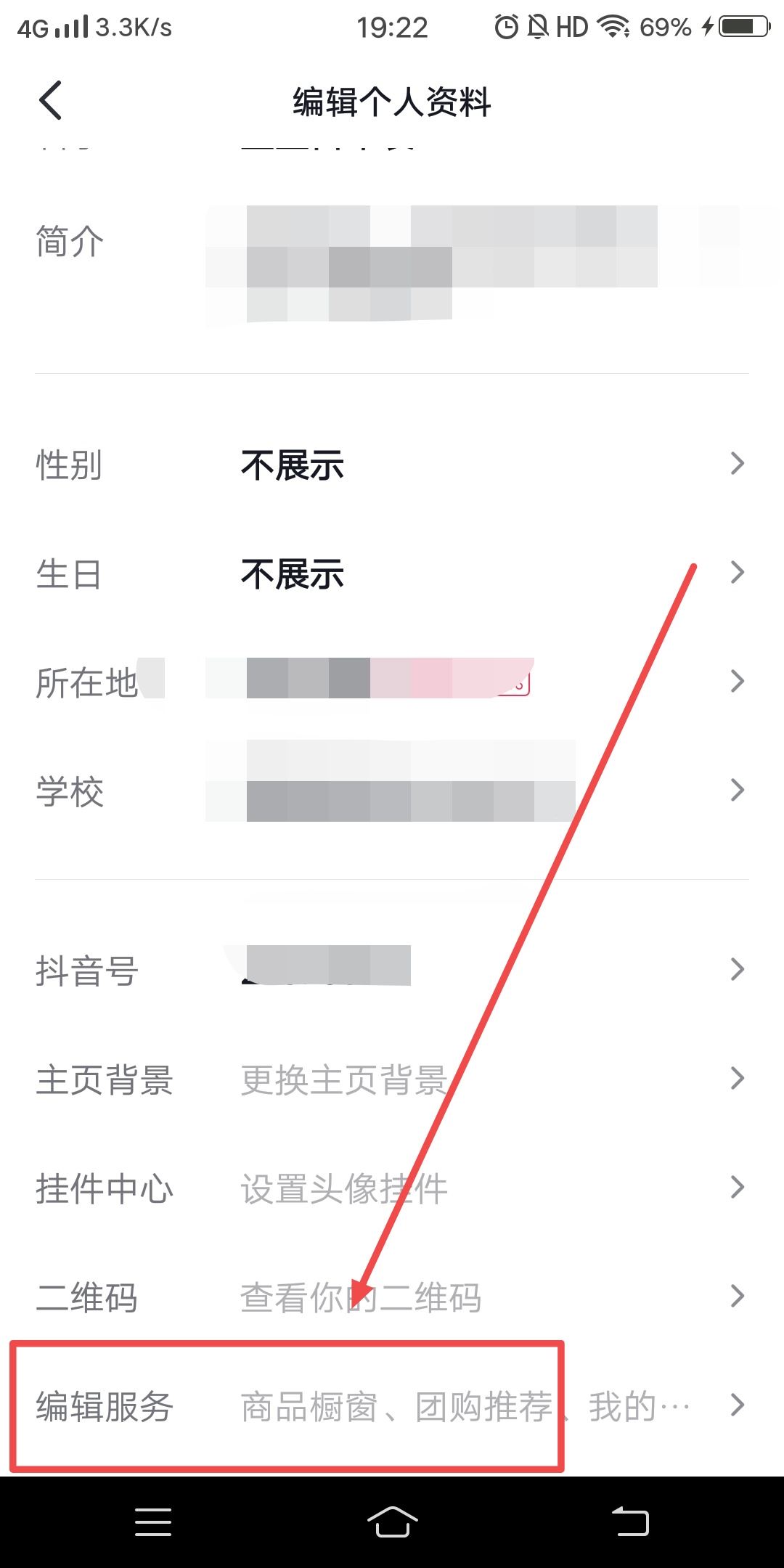
Task: Open 主页背景 to change background
Action: 392,1079
